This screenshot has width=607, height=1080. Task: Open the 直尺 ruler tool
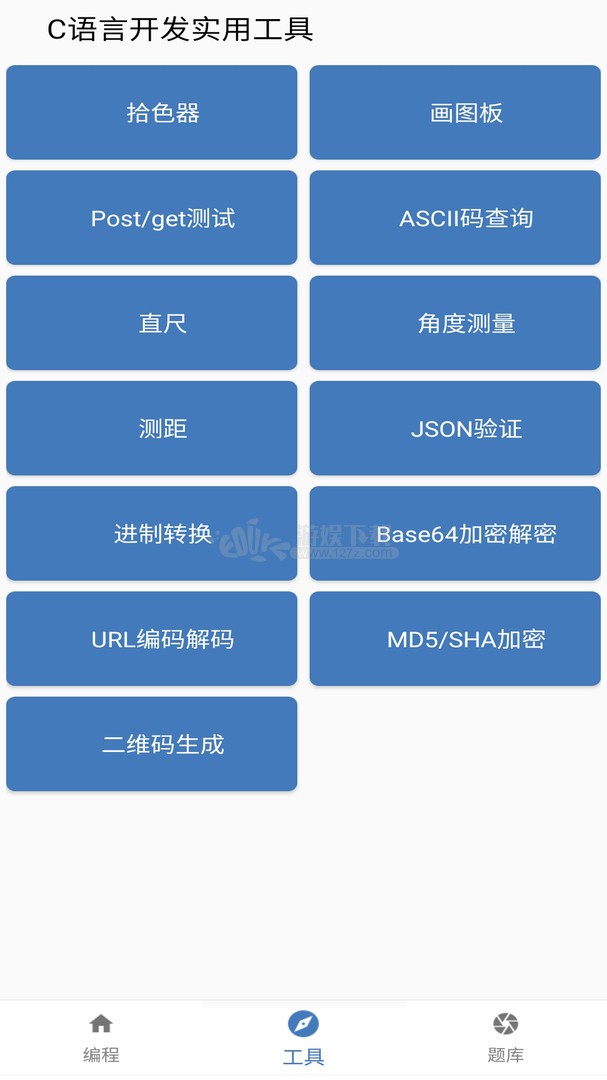pyautogui.click(x=152, y=323)
